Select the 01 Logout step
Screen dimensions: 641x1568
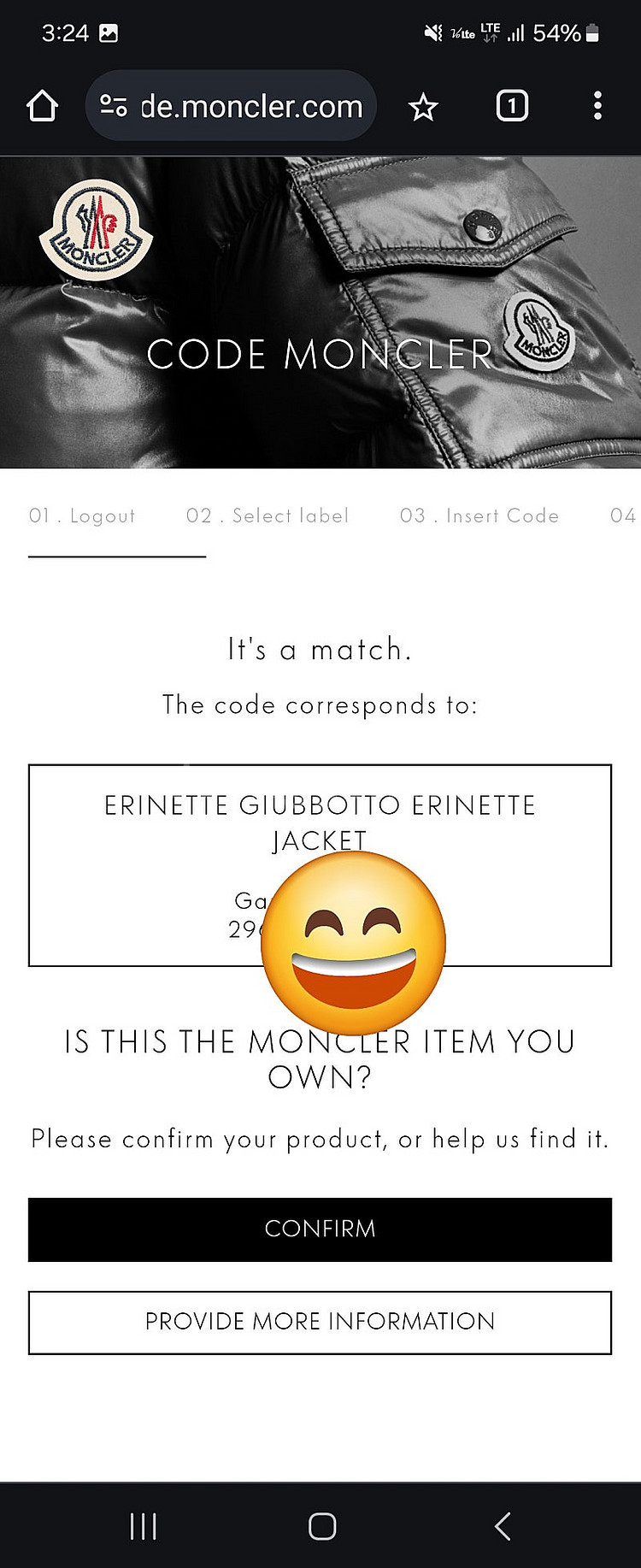pyautogui.click(x=82, y=516)
